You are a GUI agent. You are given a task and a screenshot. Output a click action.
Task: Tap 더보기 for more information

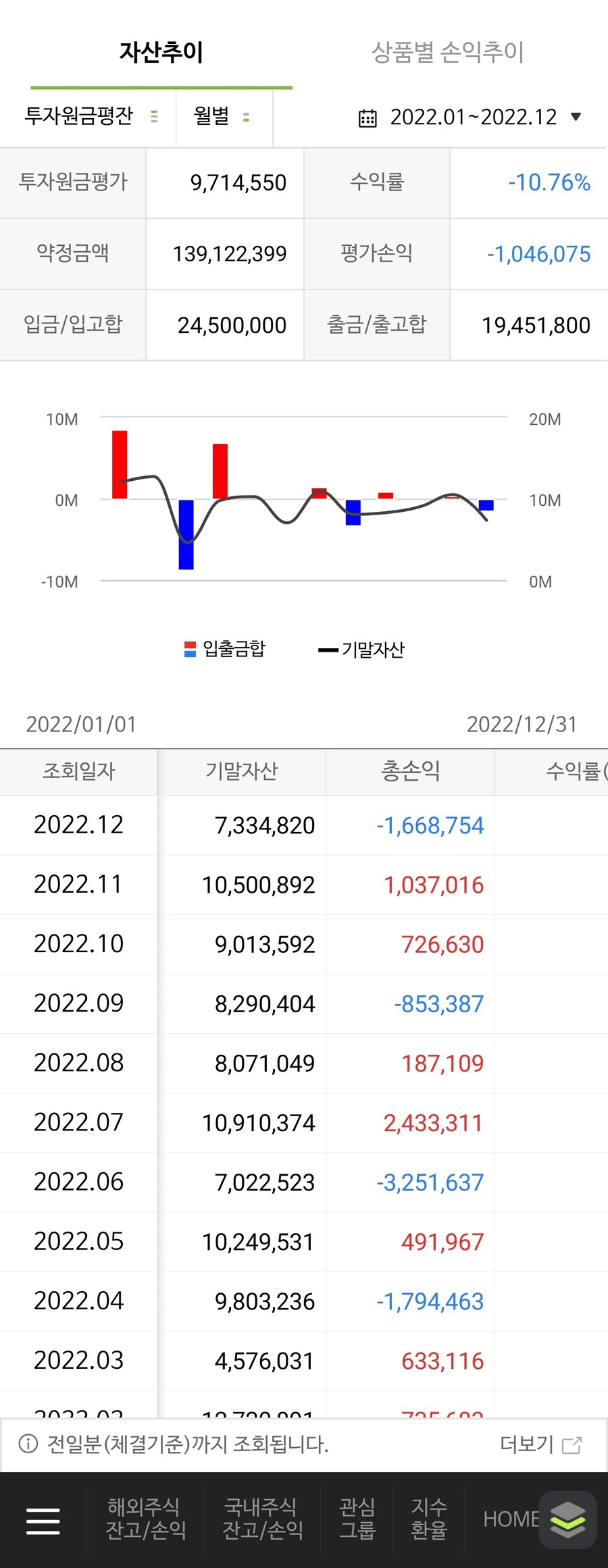click(x=540, y=1444)
